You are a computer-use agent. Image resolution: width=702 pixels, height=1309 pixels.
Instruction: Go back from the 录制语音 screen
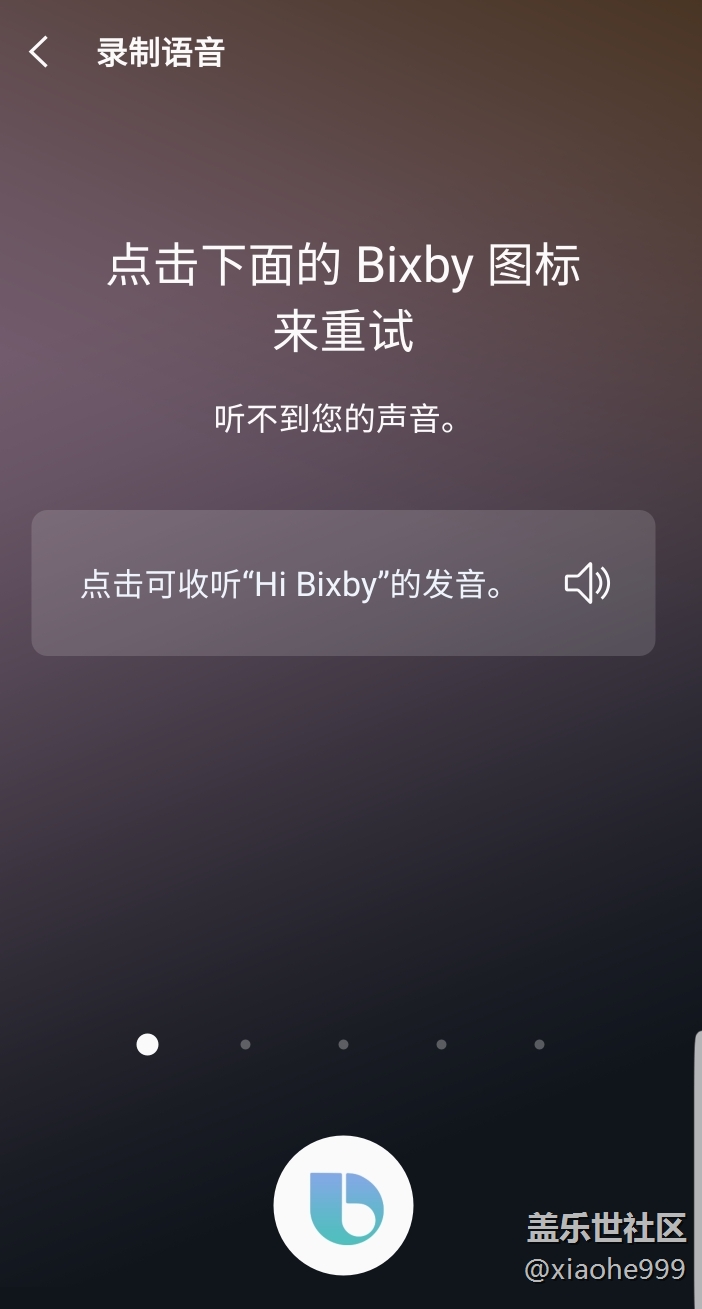tap(39, 52)
